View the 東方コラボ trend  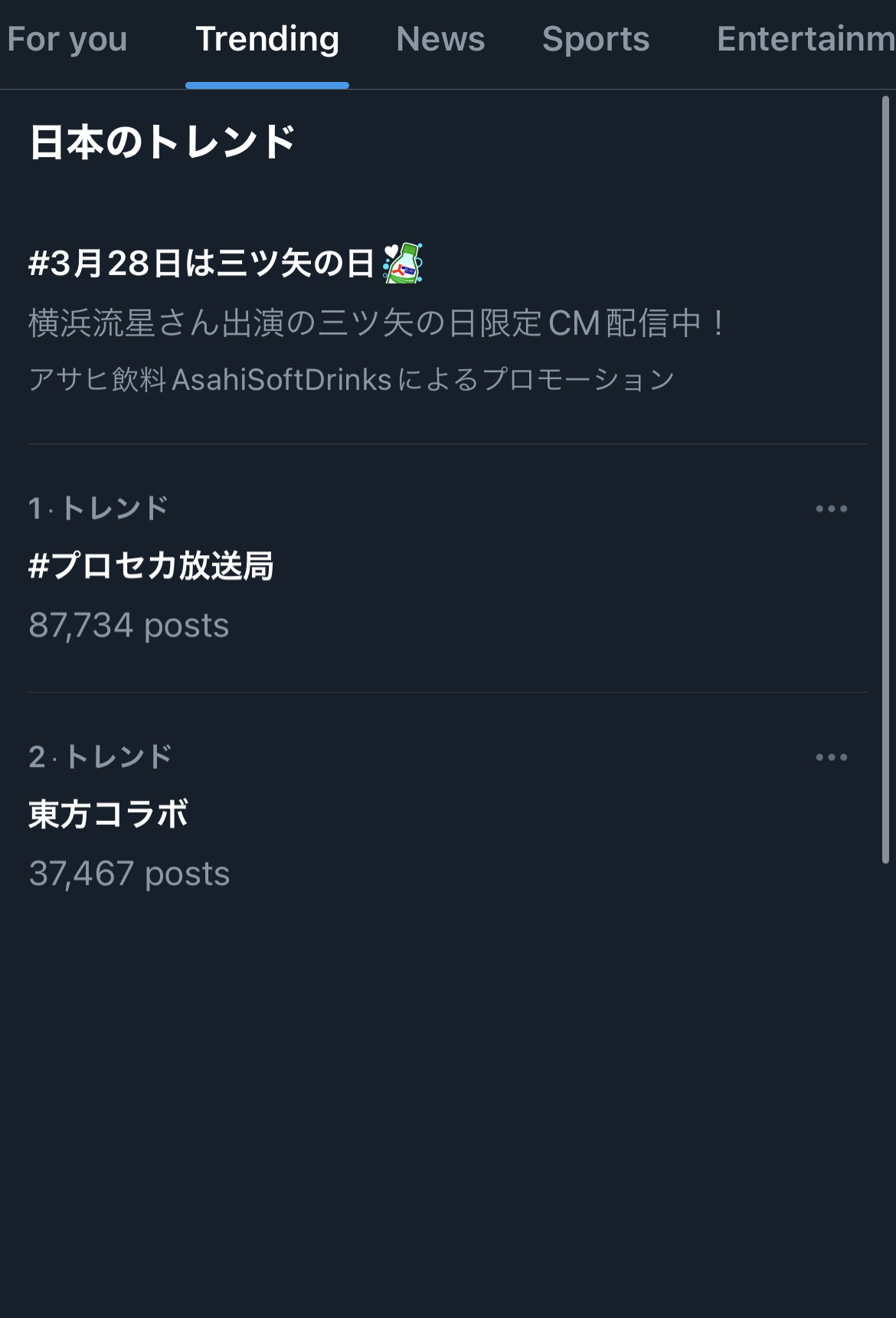coord(109,814)
